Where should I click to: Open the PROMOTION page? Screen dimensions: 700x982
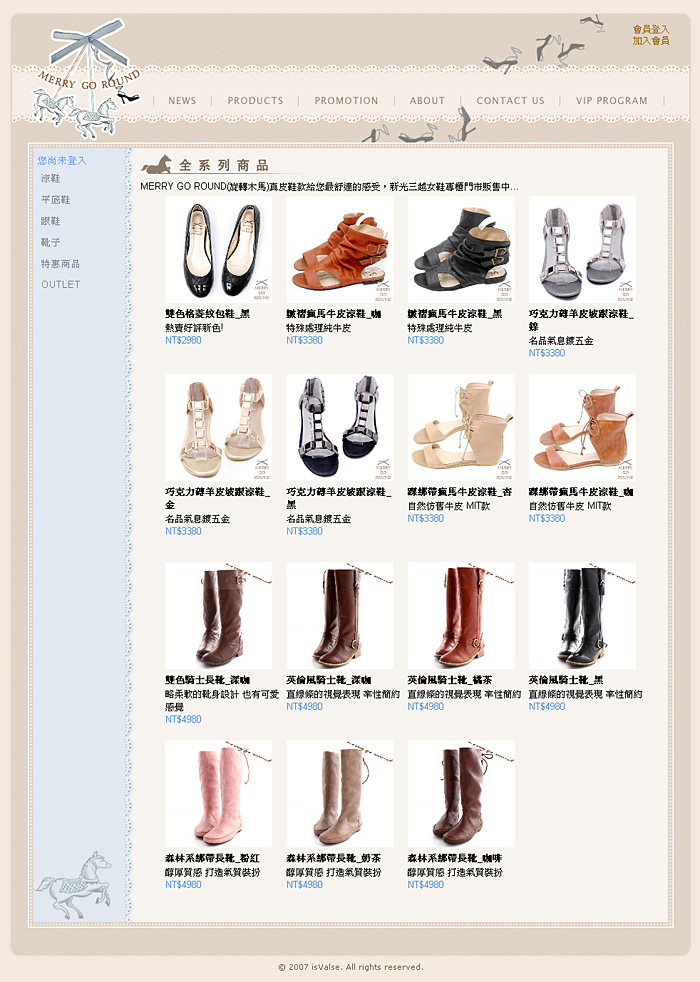point(346,101)
